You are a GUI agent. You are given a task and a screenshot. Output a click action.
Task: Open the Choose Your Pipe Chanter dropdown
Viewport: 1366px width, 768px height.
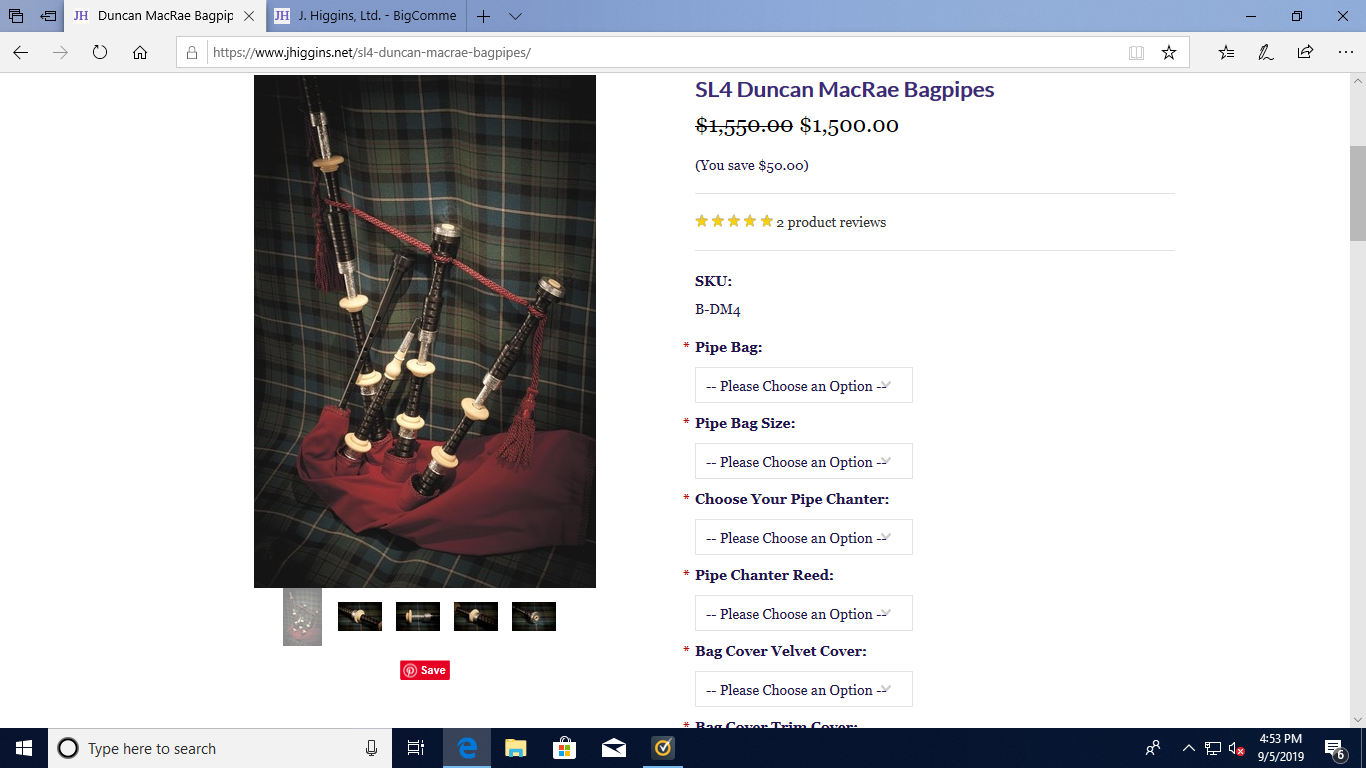pos(803,538)
